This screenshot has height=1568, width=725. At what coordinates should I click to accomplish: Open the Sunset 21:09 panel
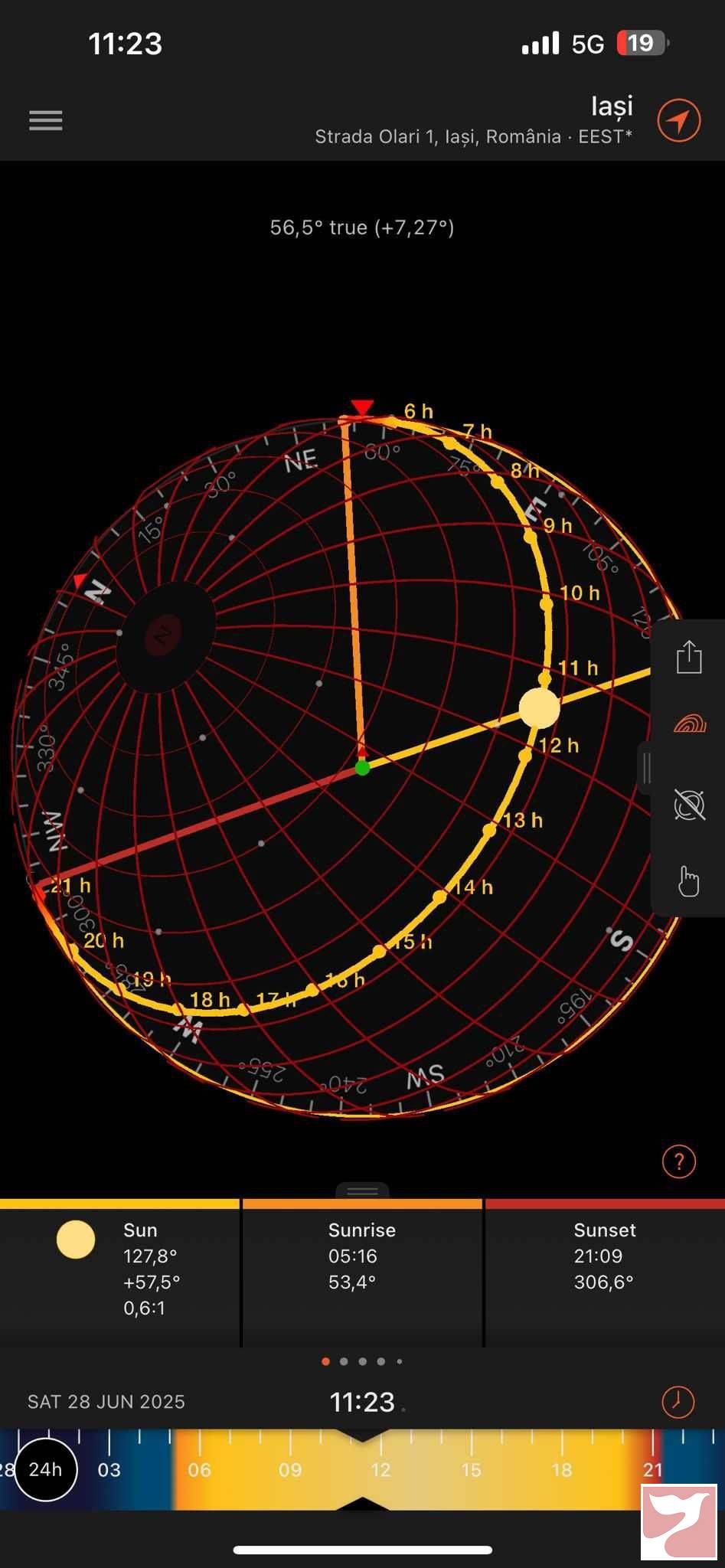[x=604, y=1271]
